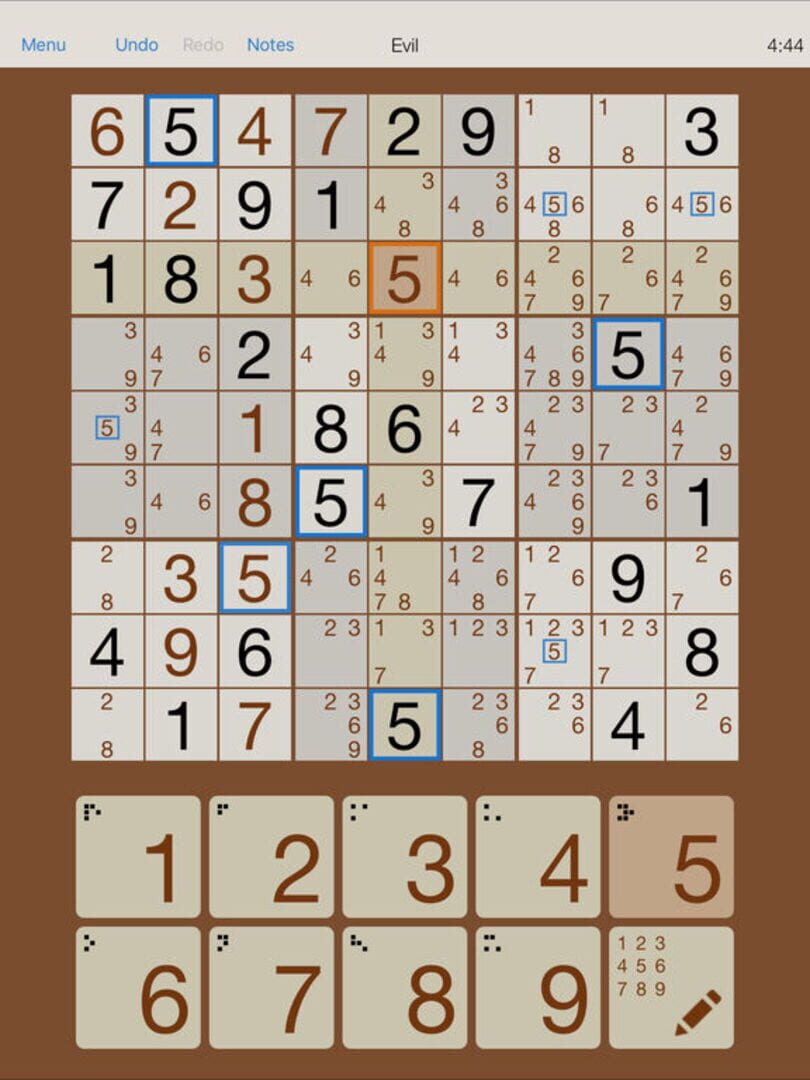Screen dimensions: 810x1080
Task: Open the Menu
Action: point(43,45)
